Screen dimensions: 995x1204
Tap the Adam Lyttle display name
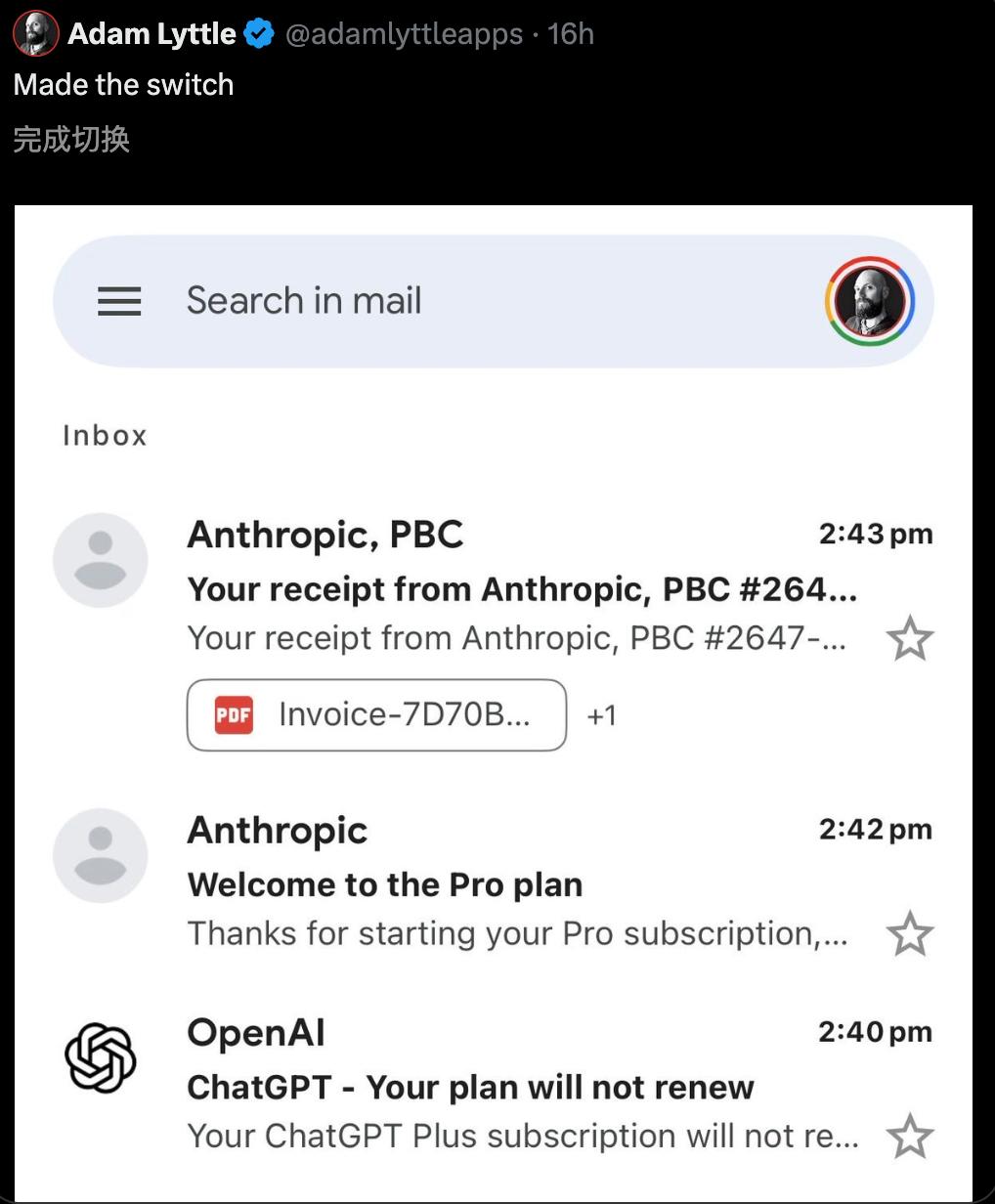151,34
